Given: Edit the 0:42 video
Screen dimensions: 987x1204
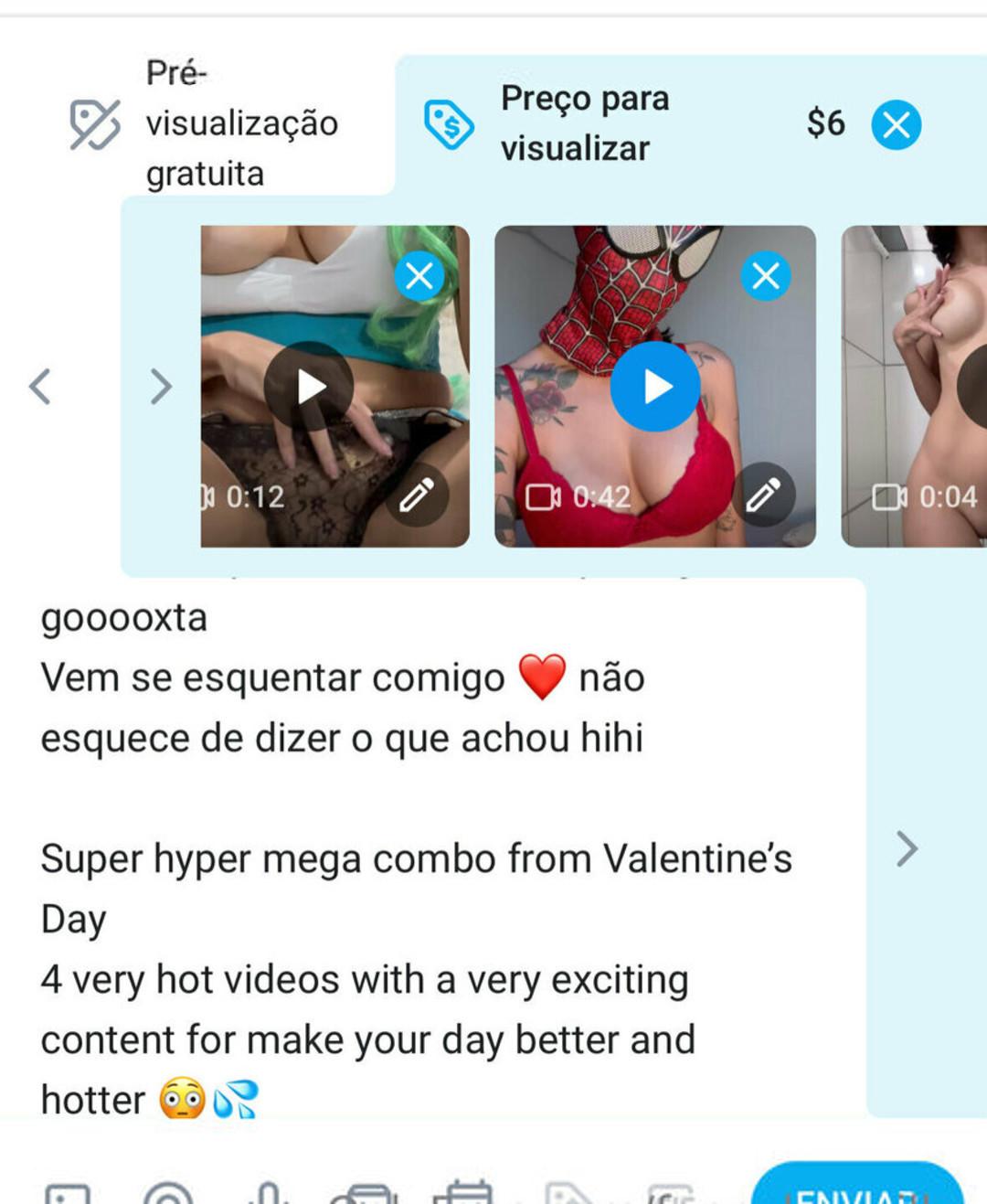Looking at the screenshot, I should click(x=763, y=495).
